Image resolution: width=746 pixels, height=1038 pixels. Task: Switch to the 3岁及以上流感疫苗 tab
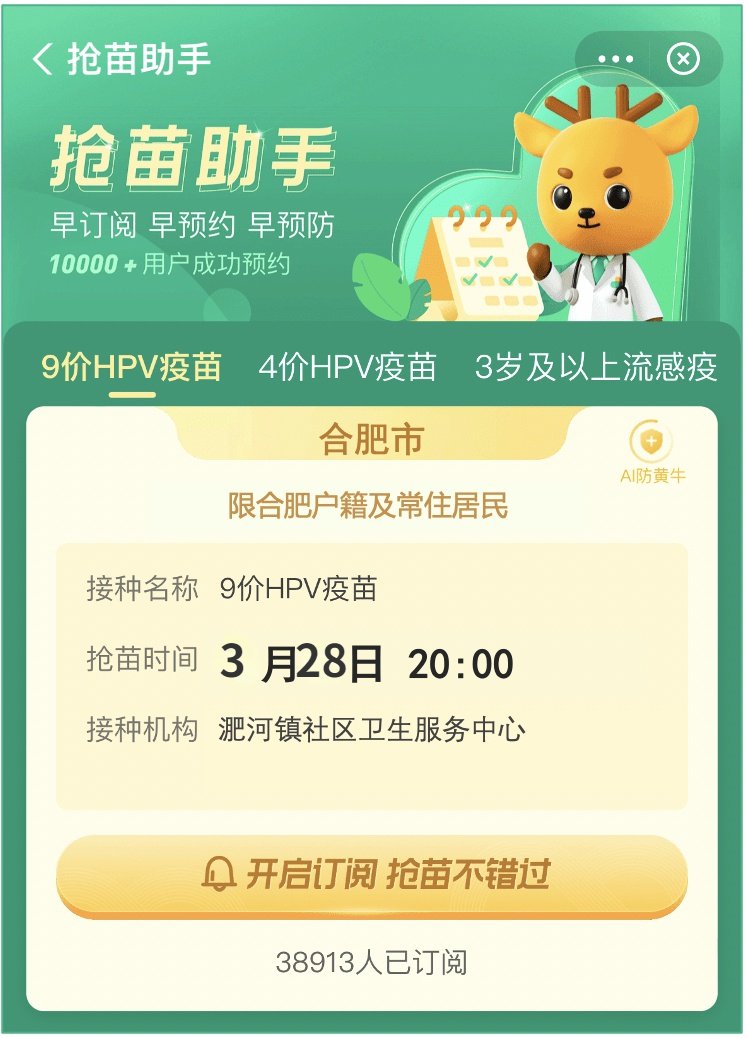tap(596, 367)
